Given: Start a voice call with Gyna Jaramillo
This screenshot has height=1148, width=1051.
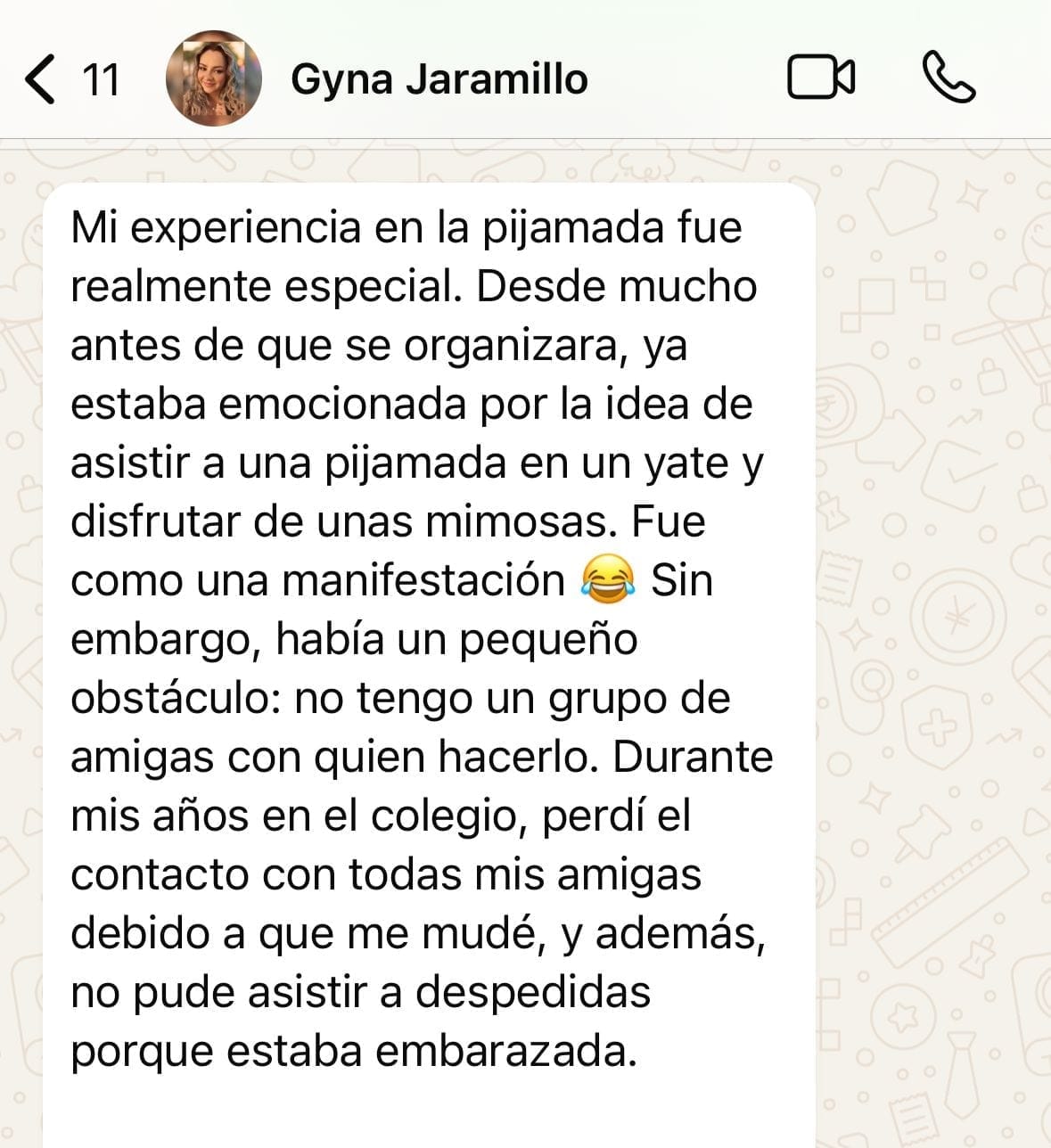Looking at the screenshot, I should 948,78.
